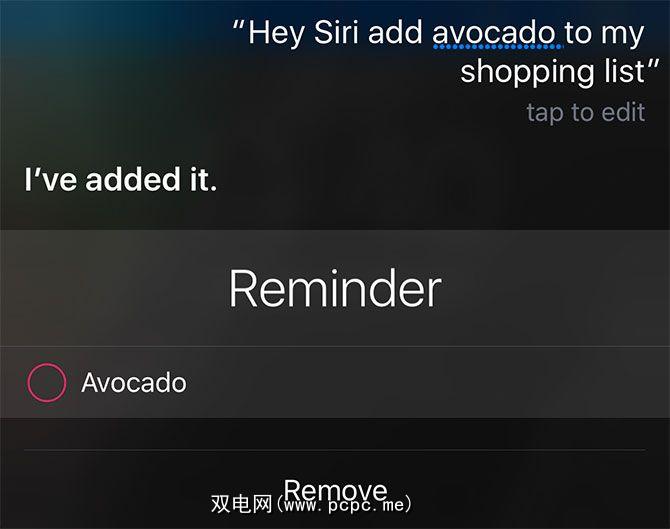Tap the underlined word avocado to correct it
Viewport: 670px width, 529px height.
coord(493,33)
